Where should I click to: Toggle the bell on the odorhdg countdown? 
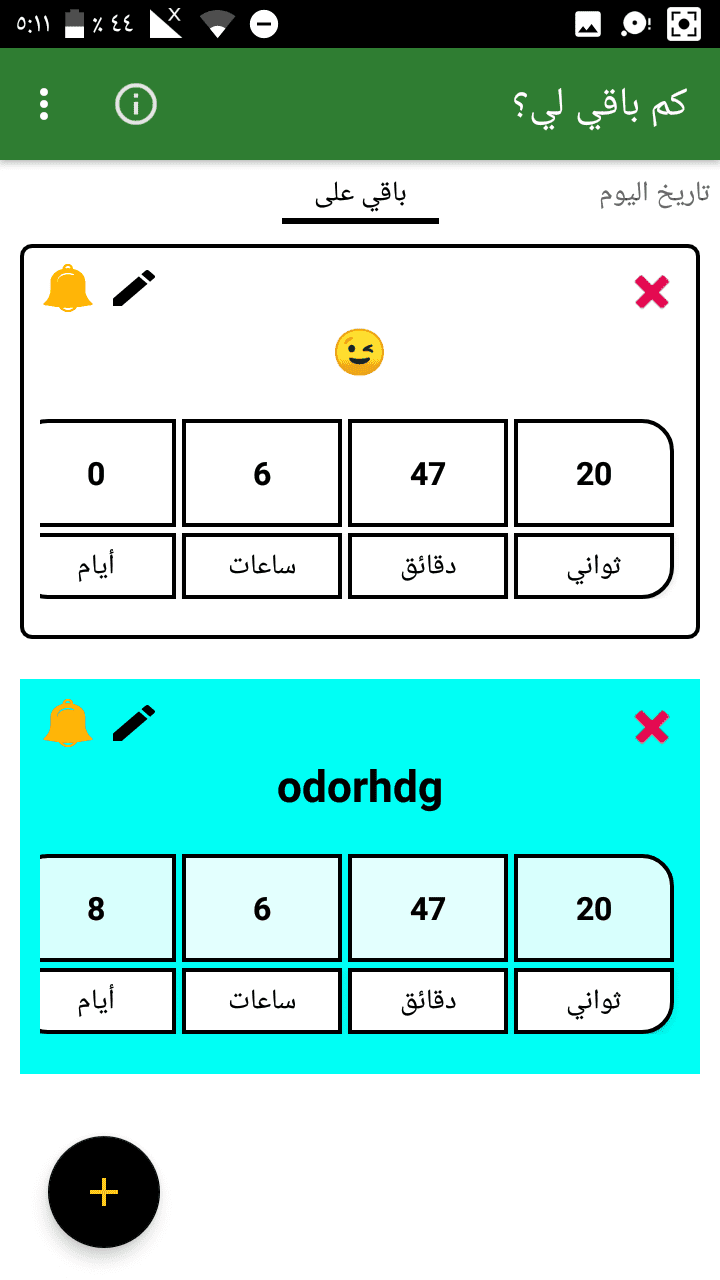68,724
